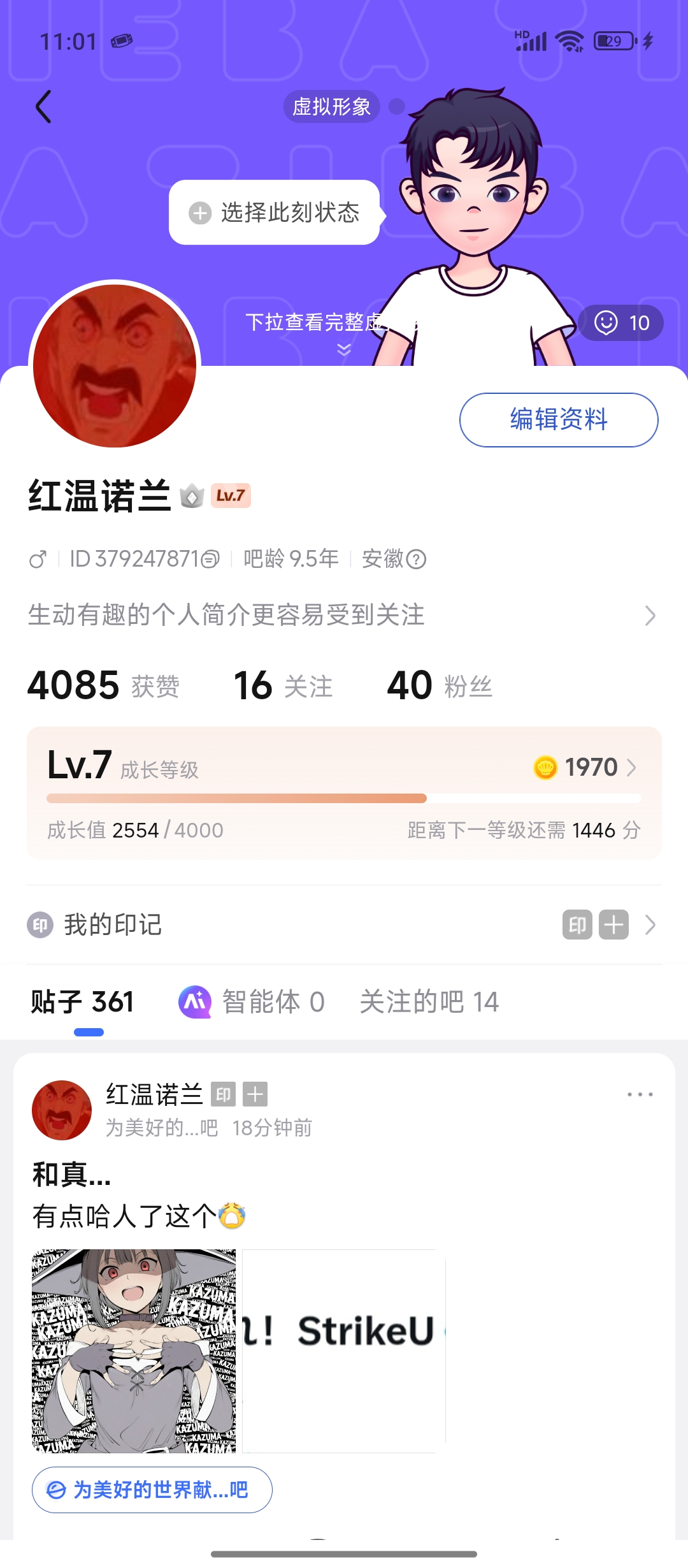Visit the 为美好的世界献...吧 forum chip
The image size is (688, 1568).
click(x=152, y=1490)
